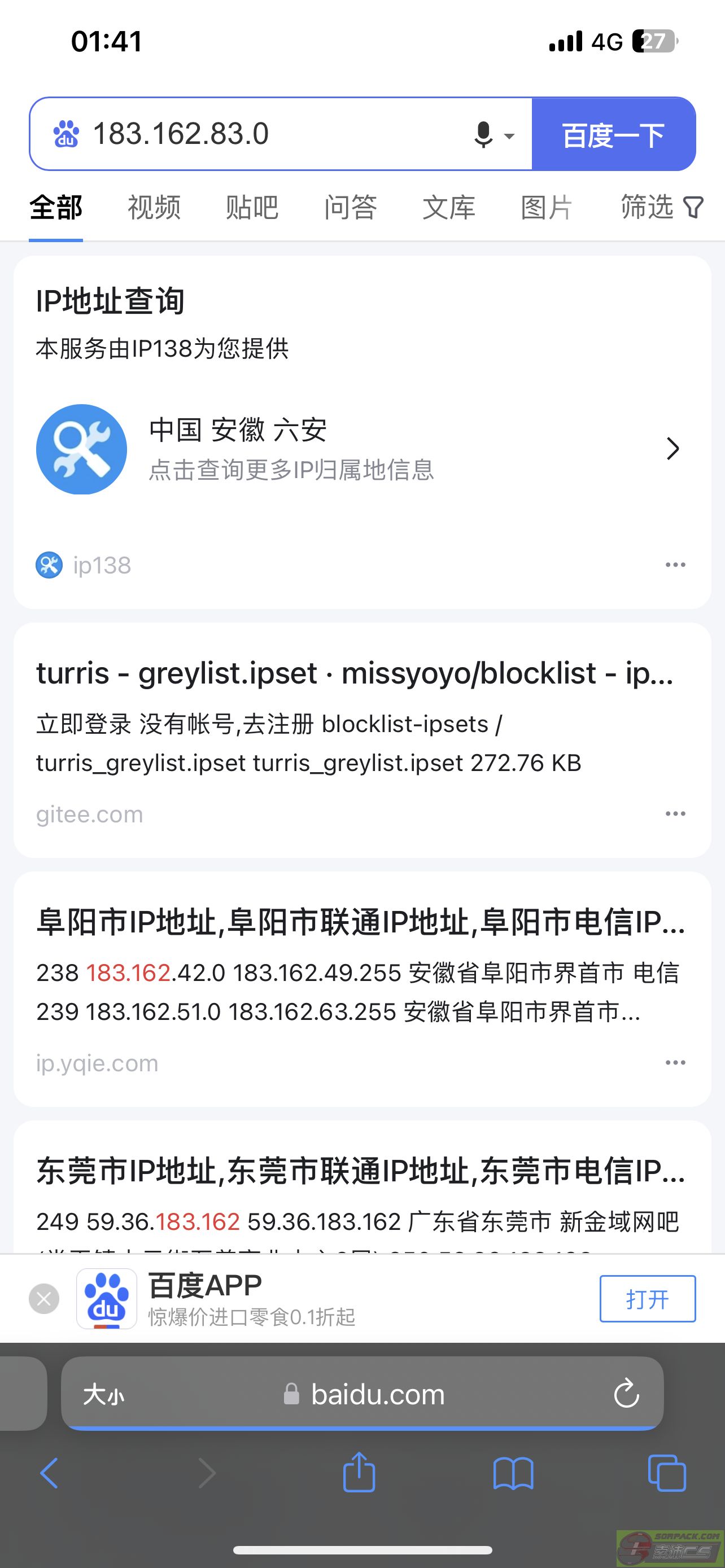
Task: Reload the baidu.com page
Action: tap(626, 1393)
